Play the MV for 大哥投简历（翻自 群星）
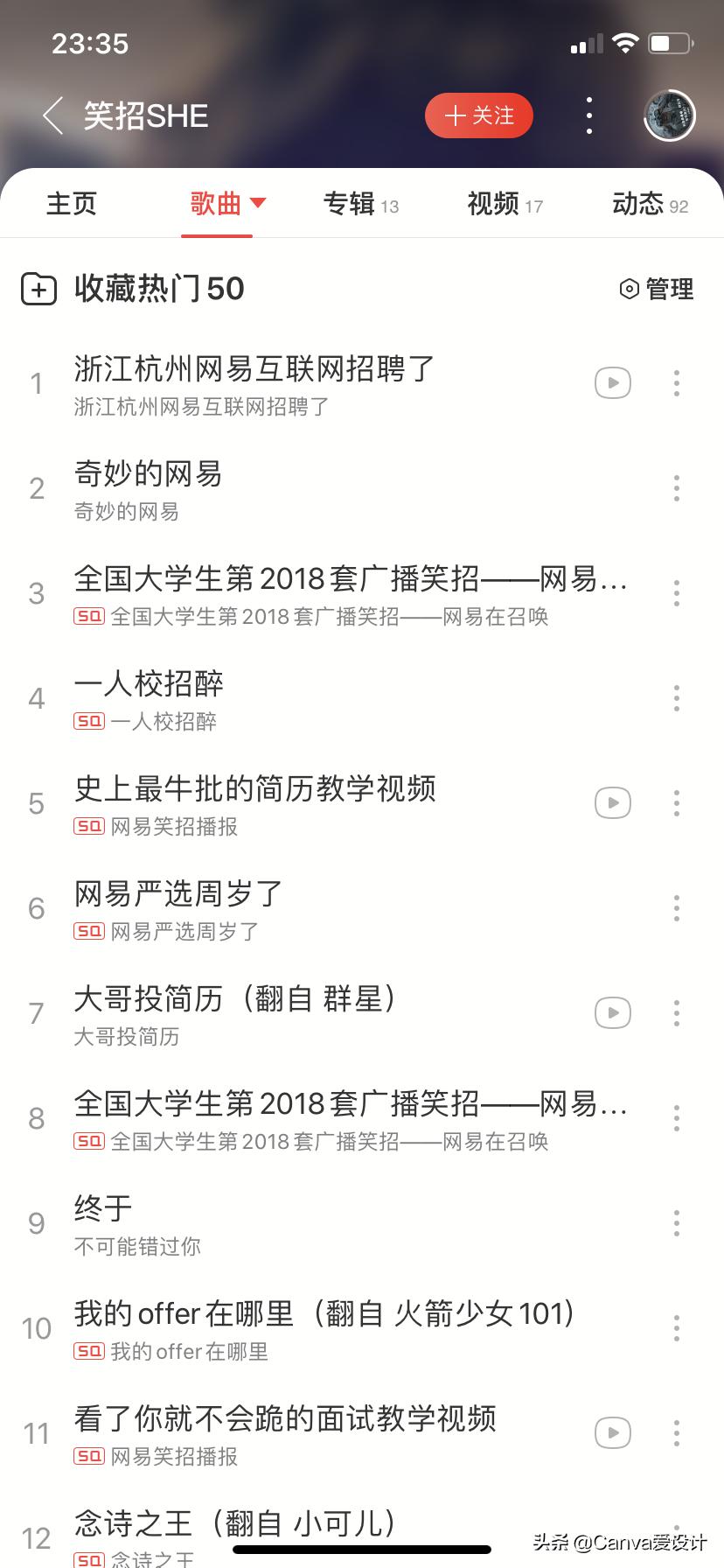 point(612,1012)
